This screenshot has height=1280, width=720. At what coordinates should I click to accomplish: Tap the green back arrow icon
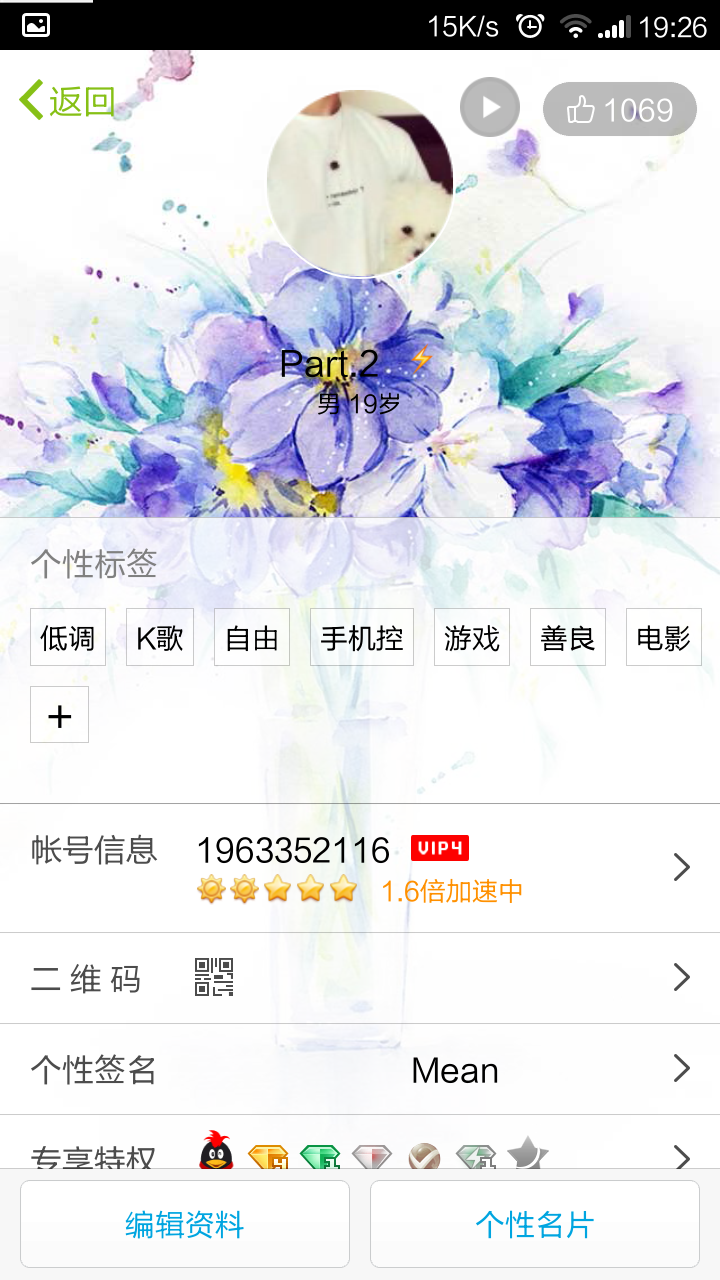tap(30, 100)
